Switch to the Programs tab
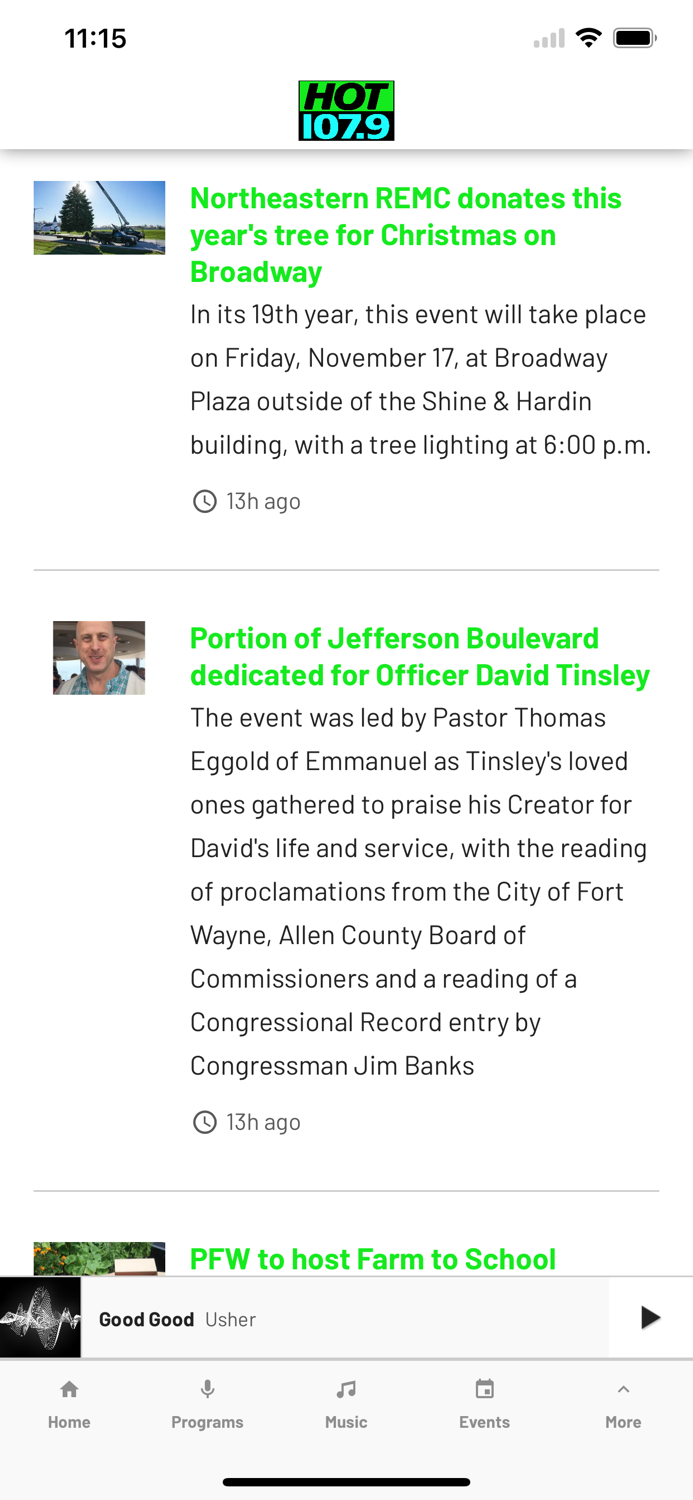Image resolution: width=693 pixels, height=1500 pixels. pyautogui.click(x=207, y=1404)
